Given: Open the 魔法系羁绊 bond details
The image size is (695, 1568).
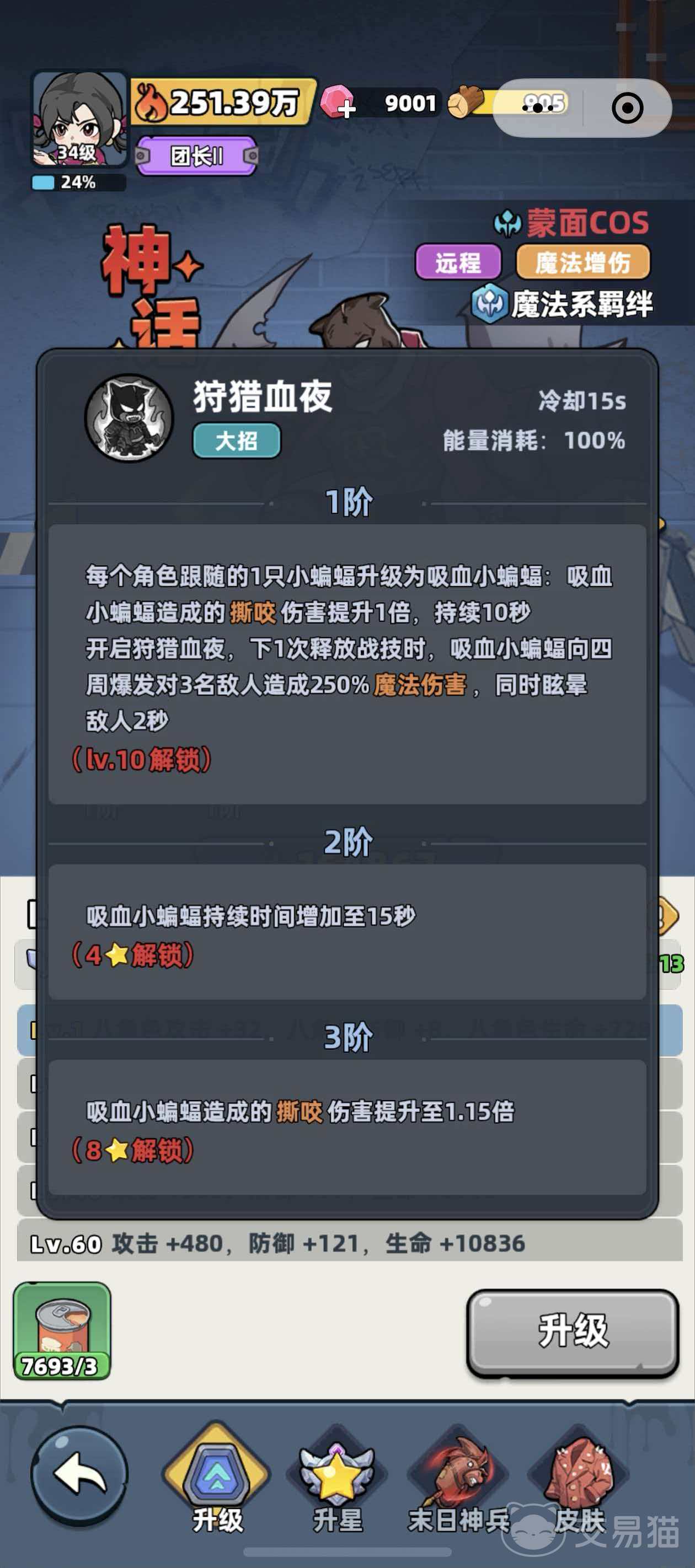Looking at the screenshot, I should [x=563, y=304].
